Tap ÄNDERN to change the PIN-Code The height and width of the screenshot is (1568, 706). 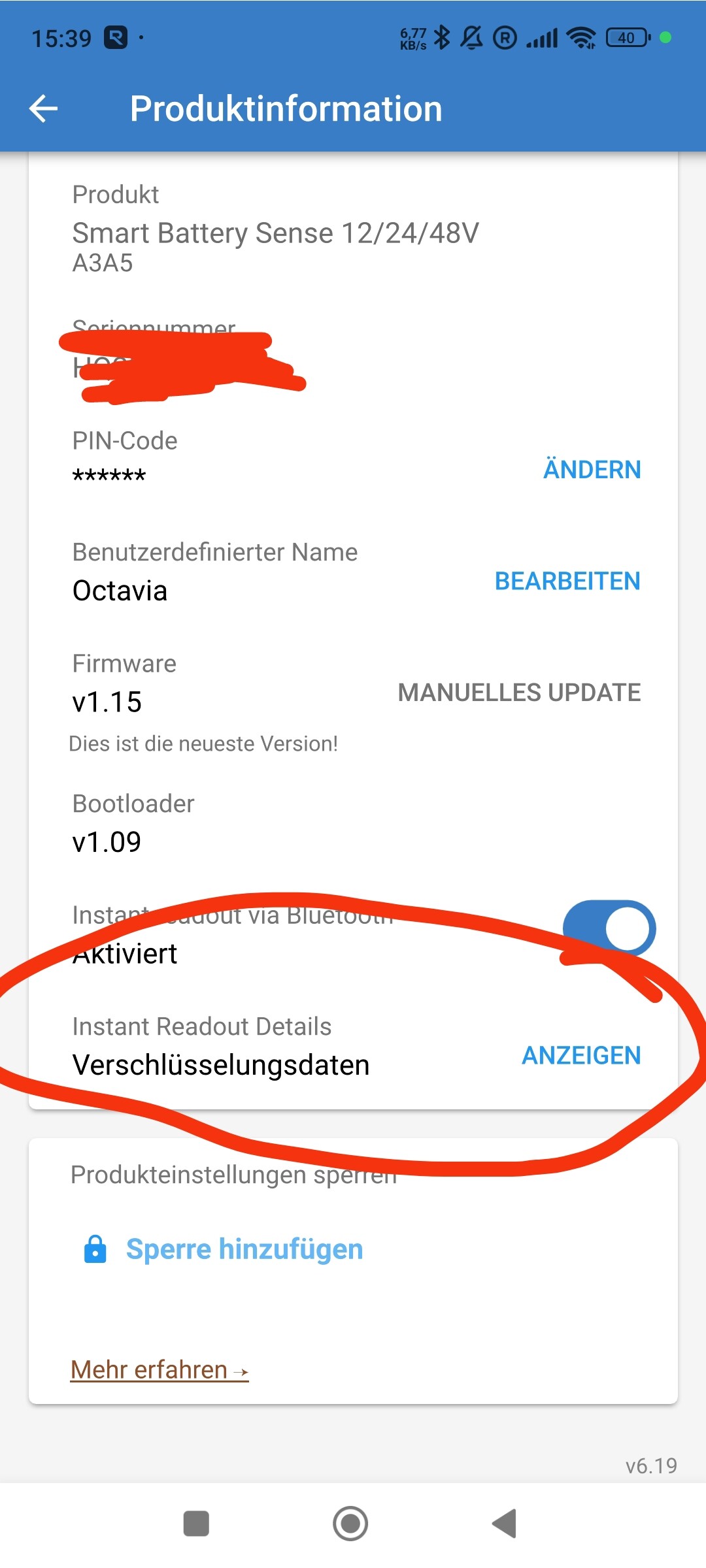(x=592, y=468)
